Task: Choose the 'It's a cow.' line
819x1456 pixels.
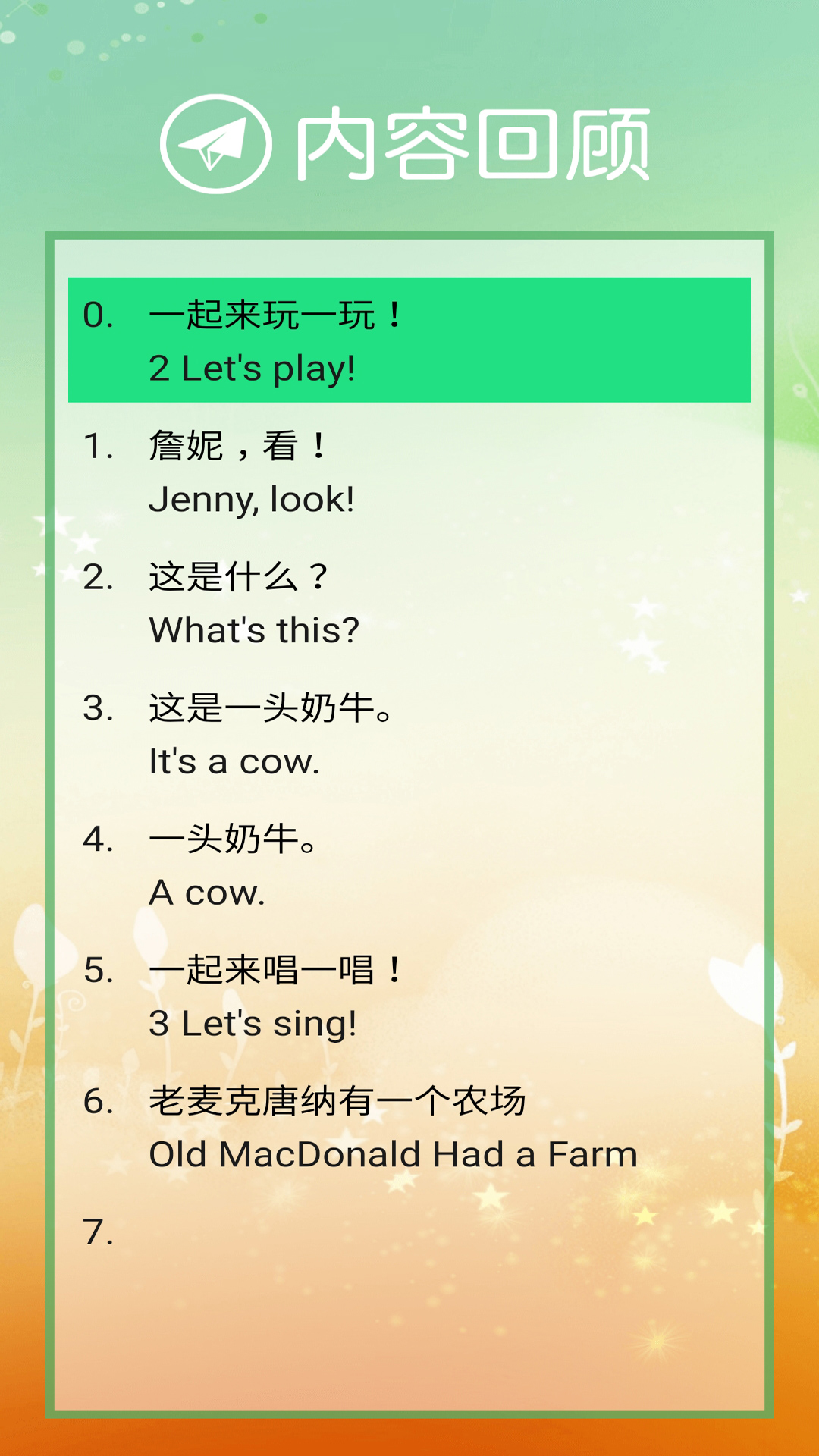Action: pyautogui.click(x=409, y=734)
